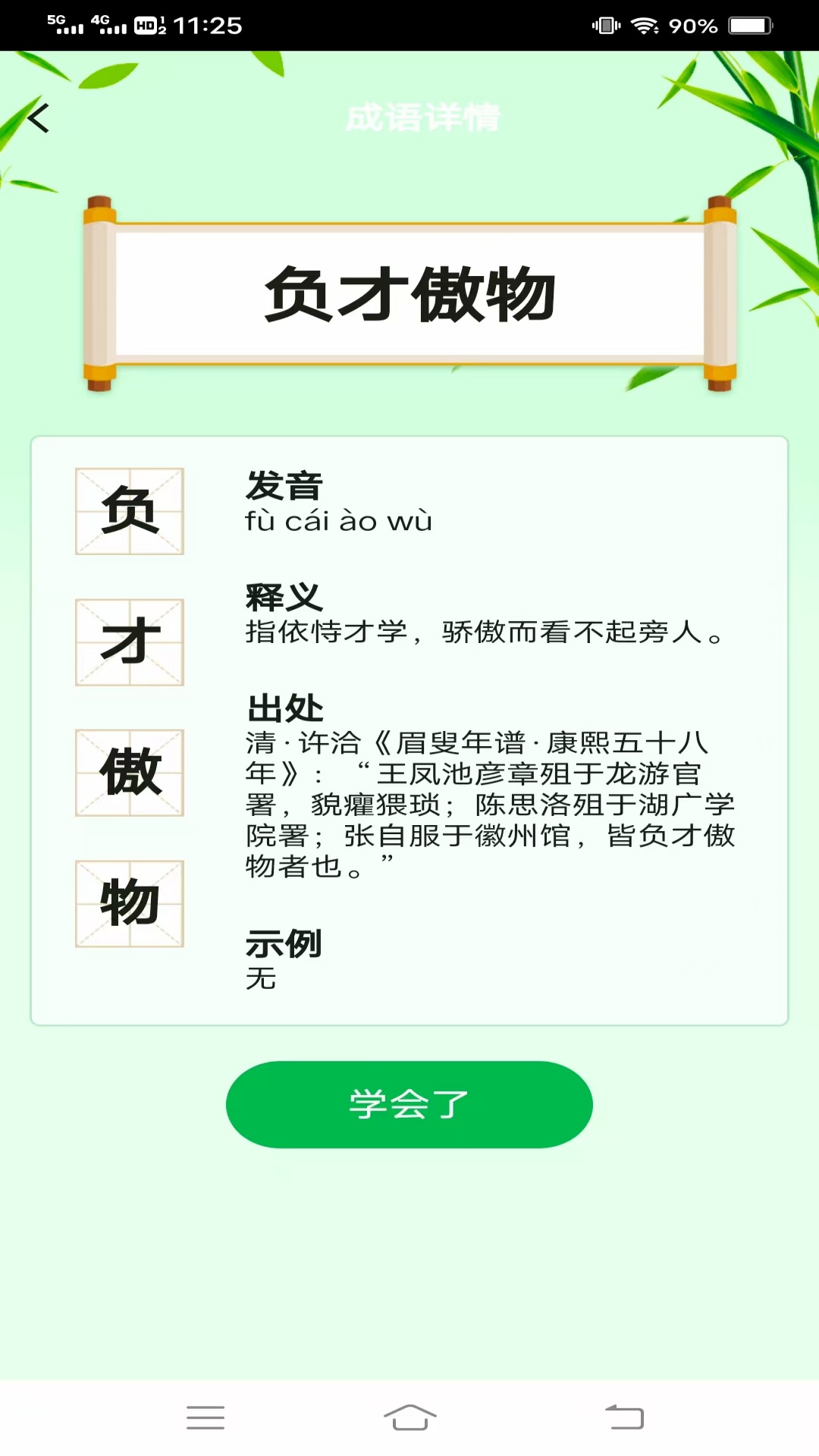Select the character tile 才
The image size is (819, 1456).
[129, 642]
